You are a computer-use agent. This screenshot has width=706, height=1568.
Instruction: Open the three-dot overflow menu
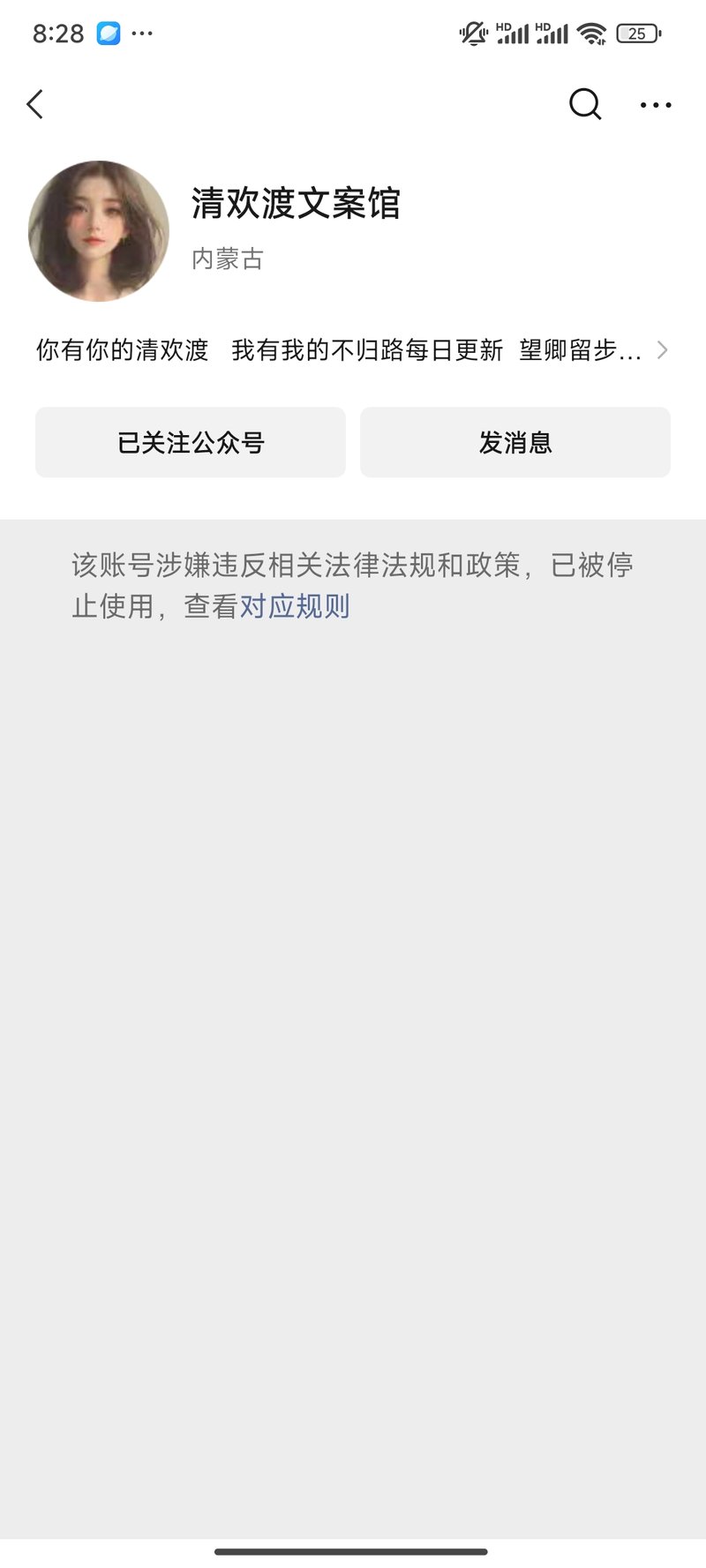click(x=656, y=105)
